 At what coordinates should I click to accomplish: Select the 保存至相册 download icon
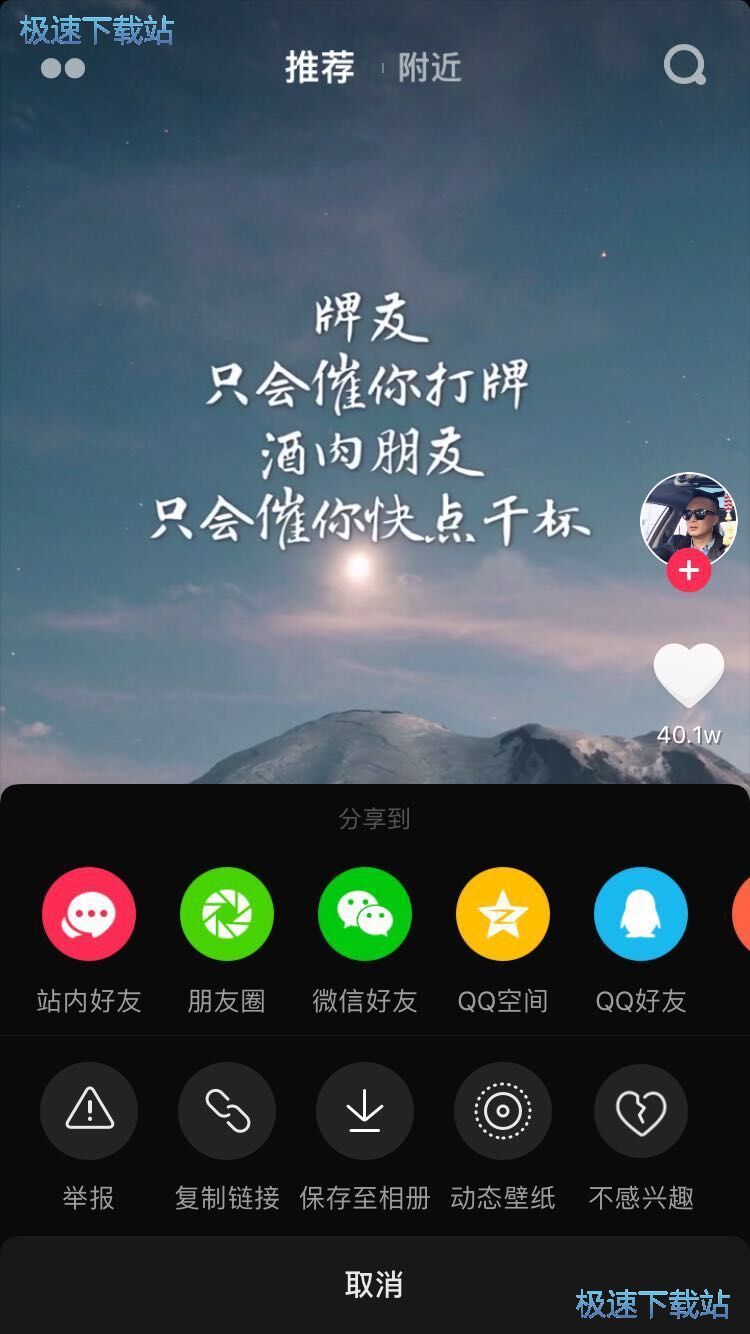[x=364, y=1110]
